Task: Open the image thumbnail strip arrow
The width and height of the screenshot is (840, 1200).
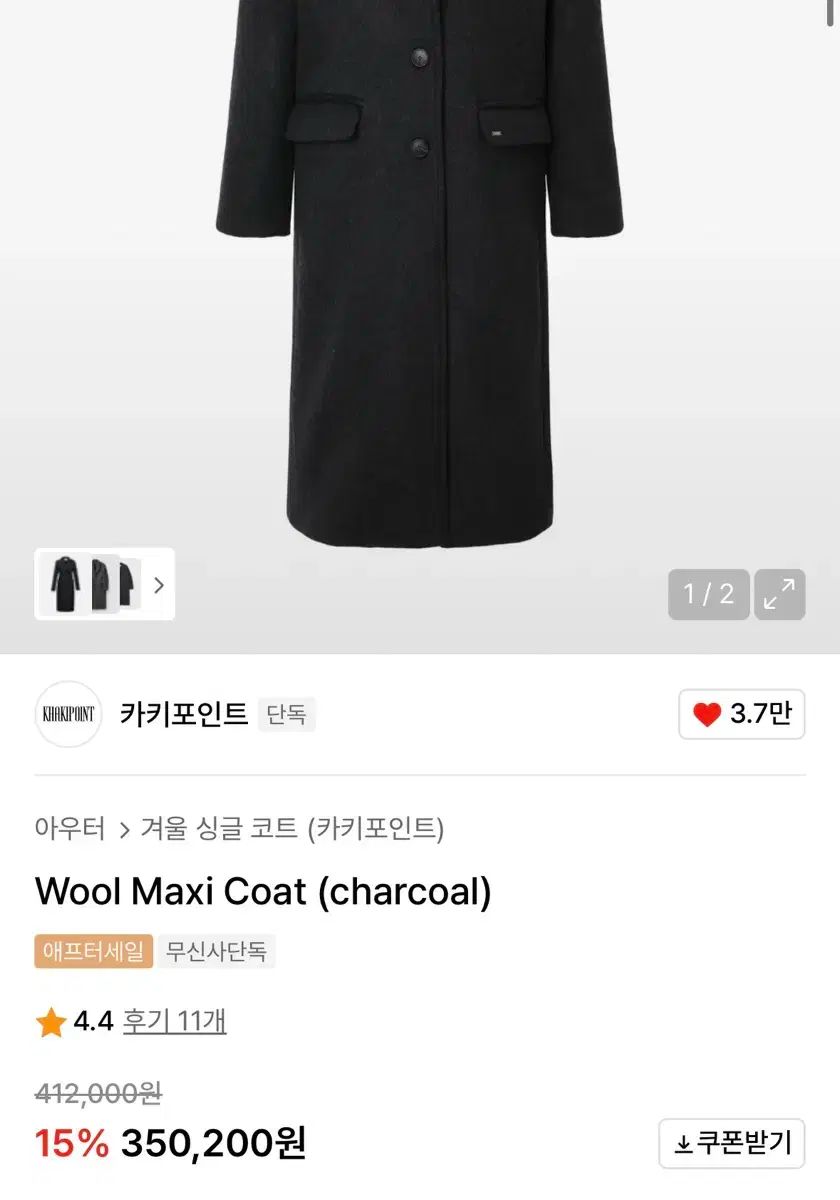Action: pyautogui.click(x=158, y=585)
